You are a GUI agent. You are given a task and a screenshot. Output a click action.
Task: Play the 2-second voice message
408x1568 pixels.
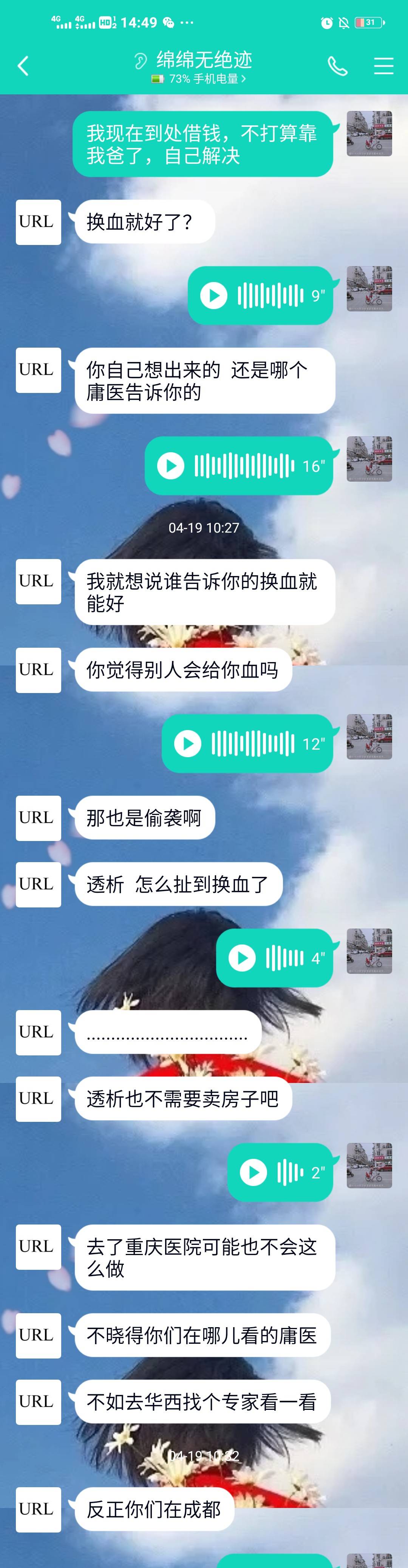[x=253, y=1172]
